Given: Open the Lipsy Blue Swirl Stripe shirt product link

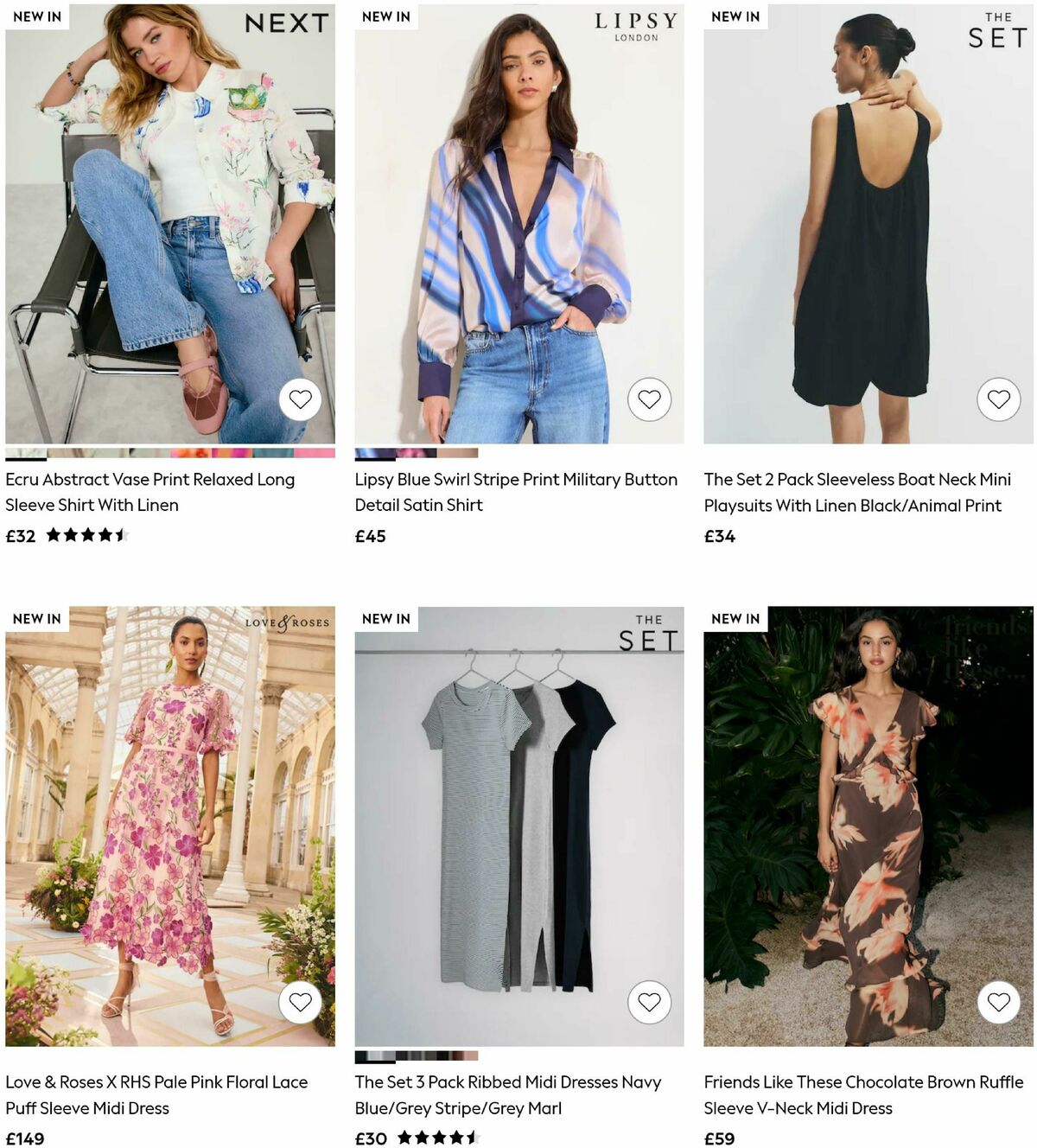Looking at the screenshot, I should tap(515, 492).
